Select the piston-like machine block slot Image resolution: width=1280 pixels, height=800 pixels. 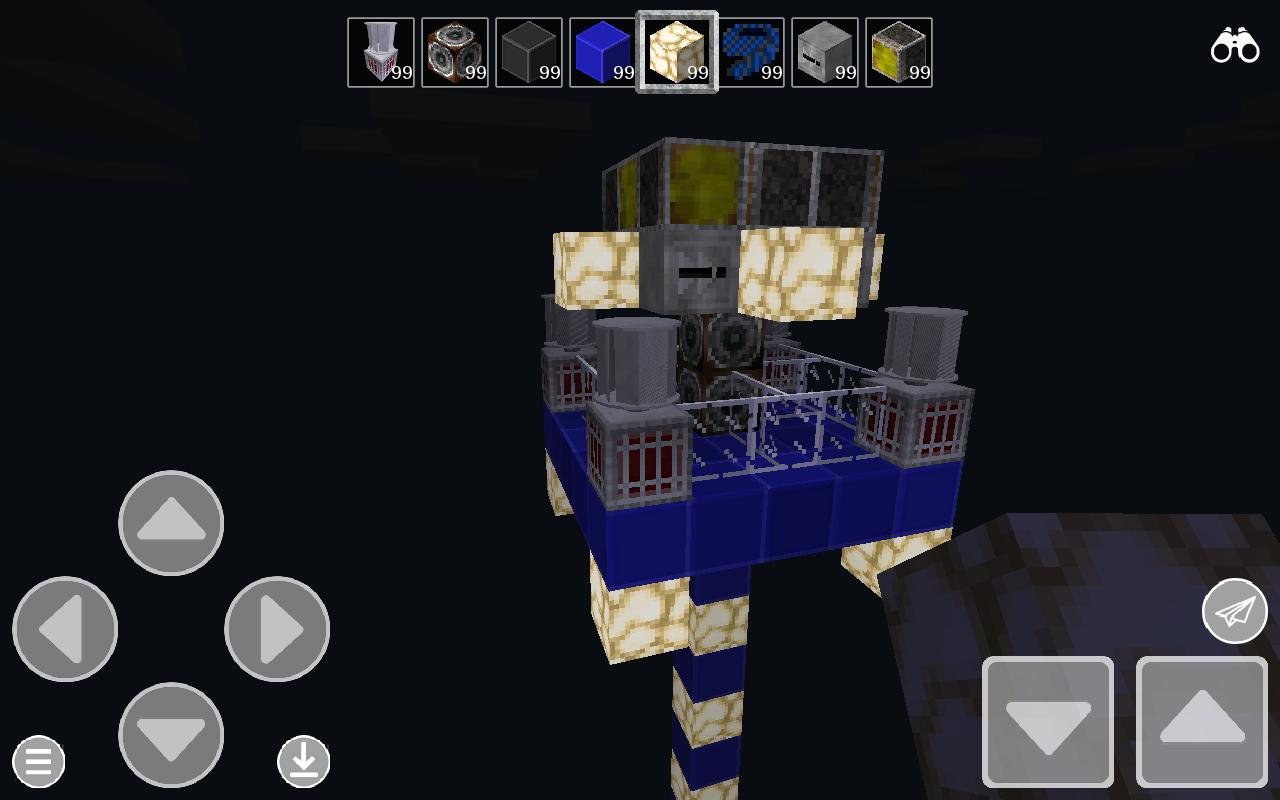(x=455, y=53)
